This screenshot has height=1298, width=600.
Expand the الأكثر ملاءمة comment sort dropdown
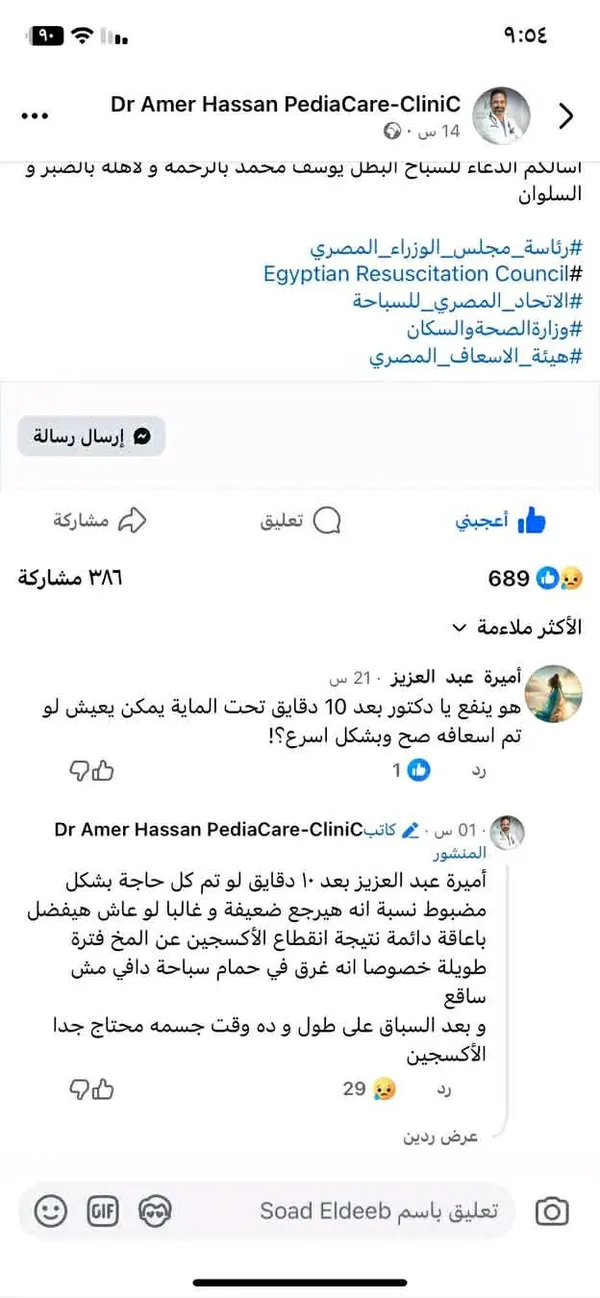pos(516,628)
